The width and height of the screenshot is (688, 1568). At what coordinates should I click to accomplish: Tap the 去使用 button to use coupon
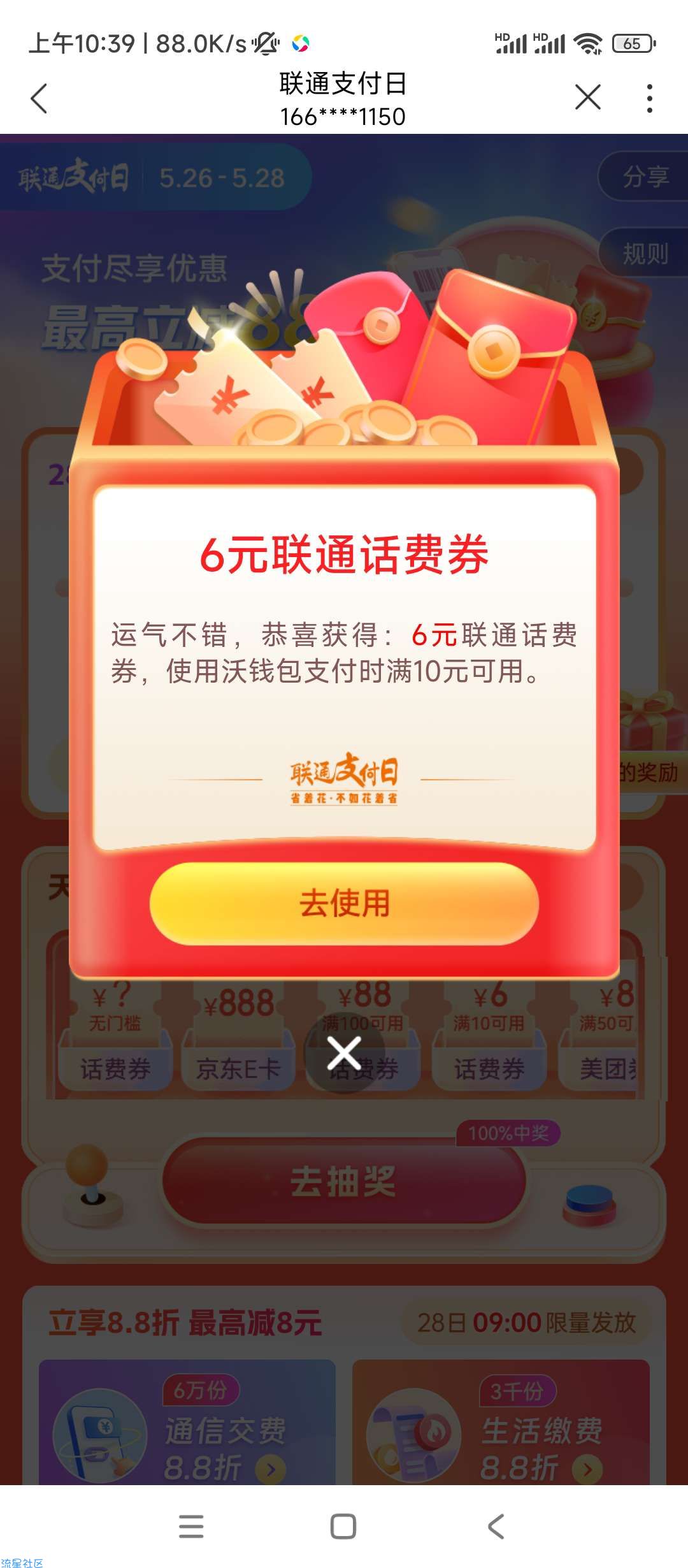pos(344,903)
